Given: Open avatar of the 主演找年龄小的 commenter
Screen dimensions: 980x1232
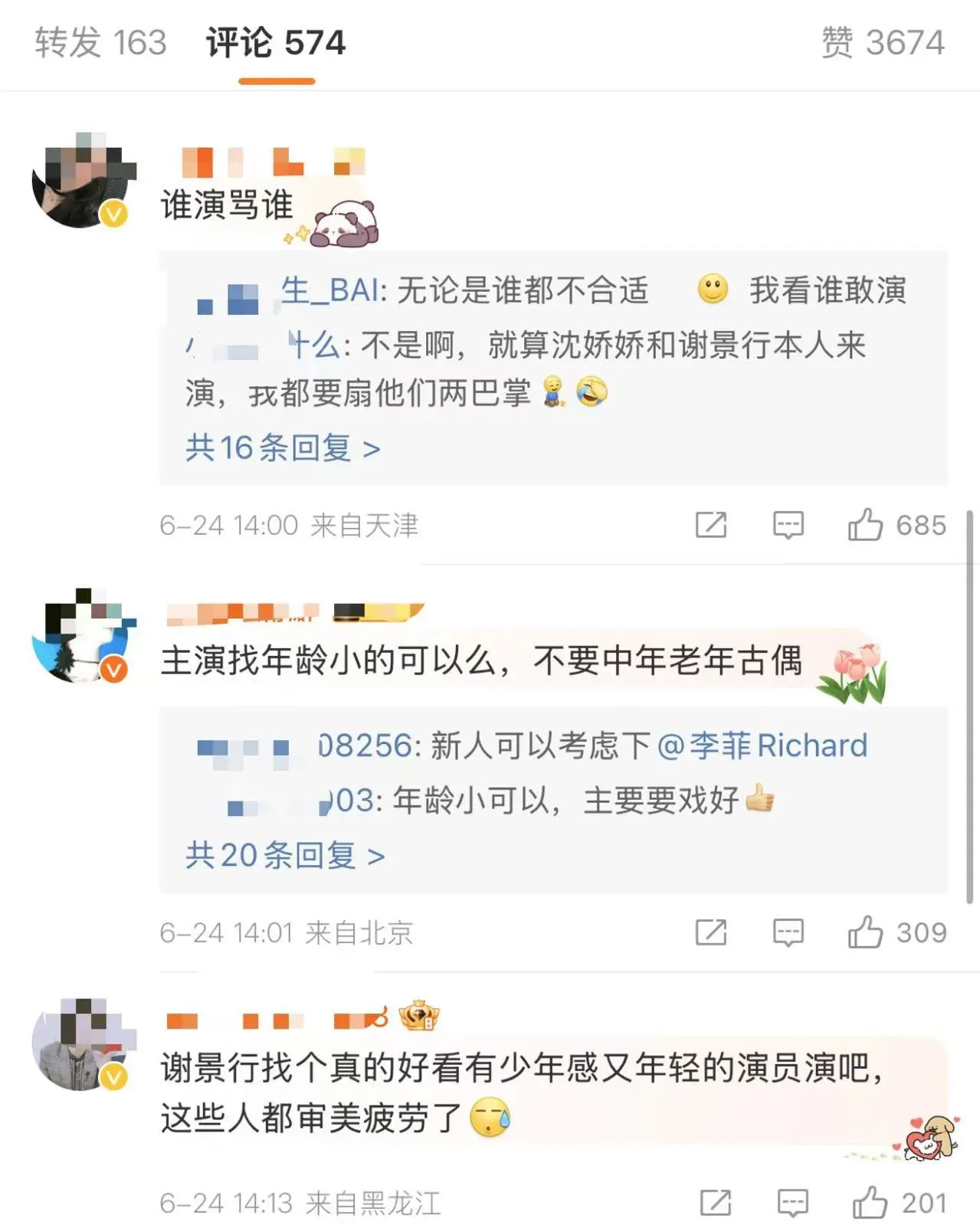Looking at the screenshot, I should [x=83, y=636].
